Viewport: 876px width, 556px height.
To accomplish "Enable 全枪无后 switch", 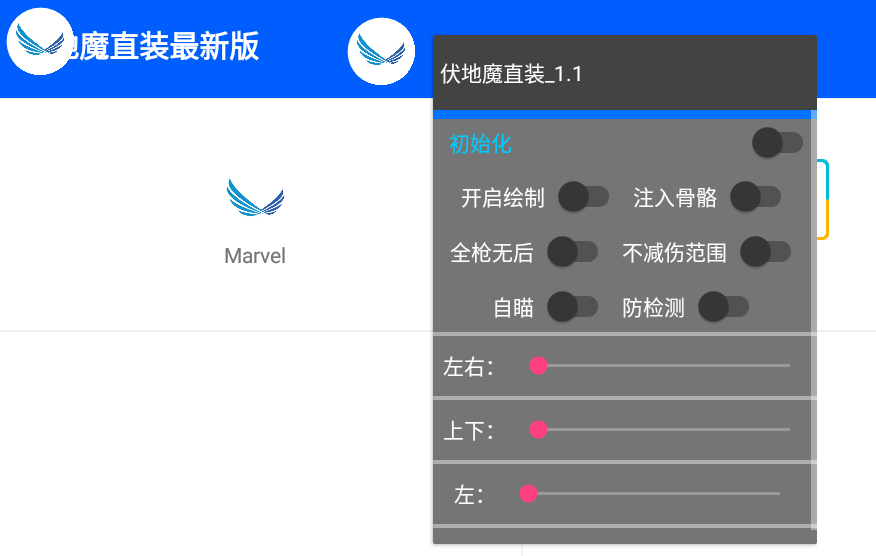I will 572,252.
